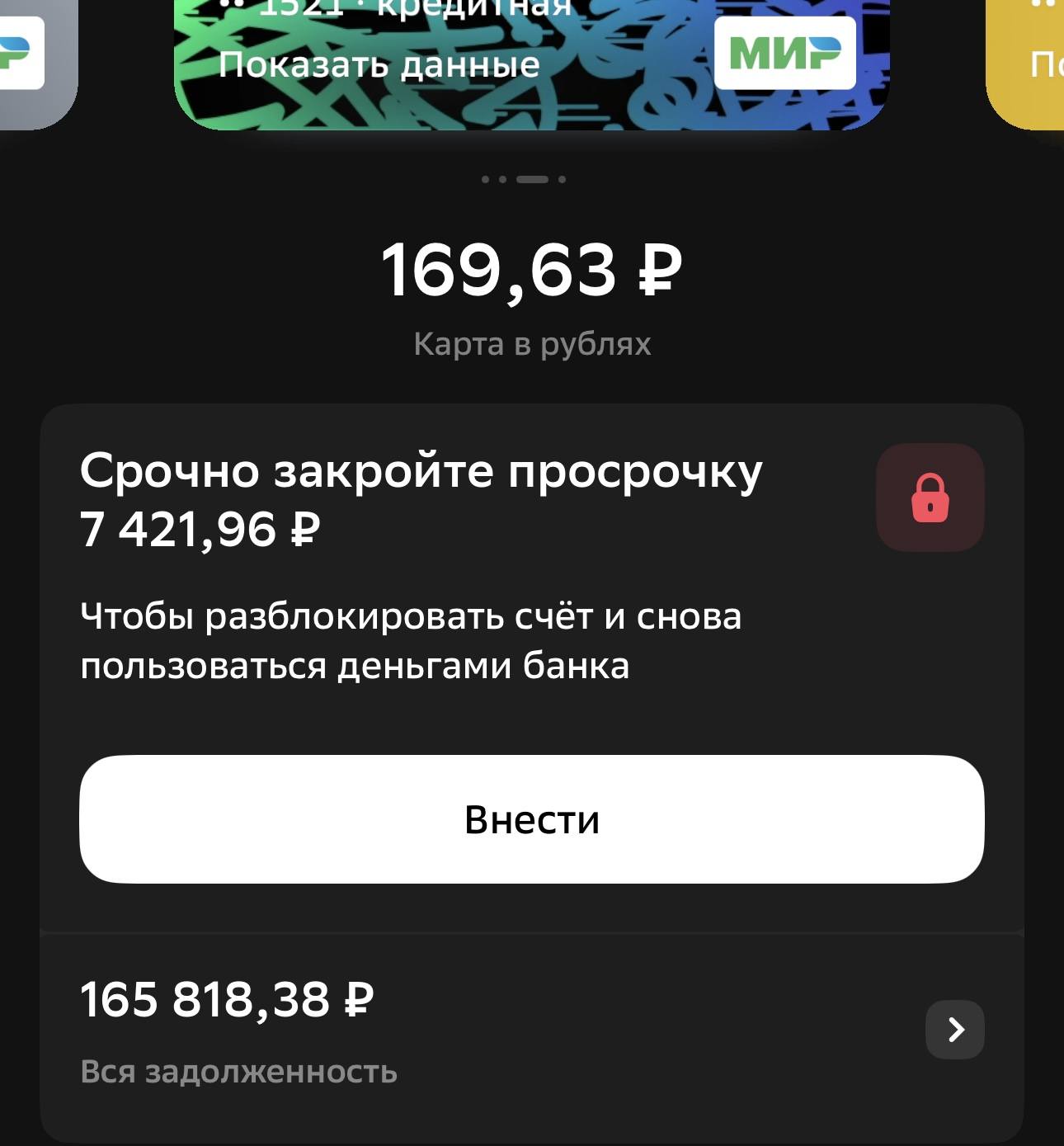
Task: Tap the chevron icon next to total debt
Action: 955,1028
